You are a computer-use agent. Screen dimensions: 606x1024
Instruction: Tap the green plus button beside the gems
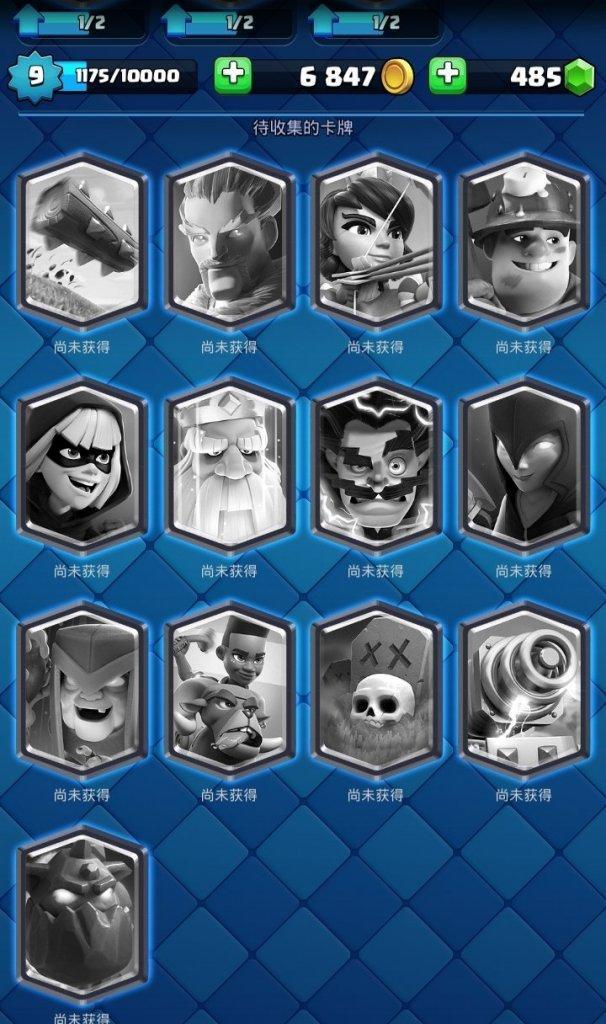point(448,76)
